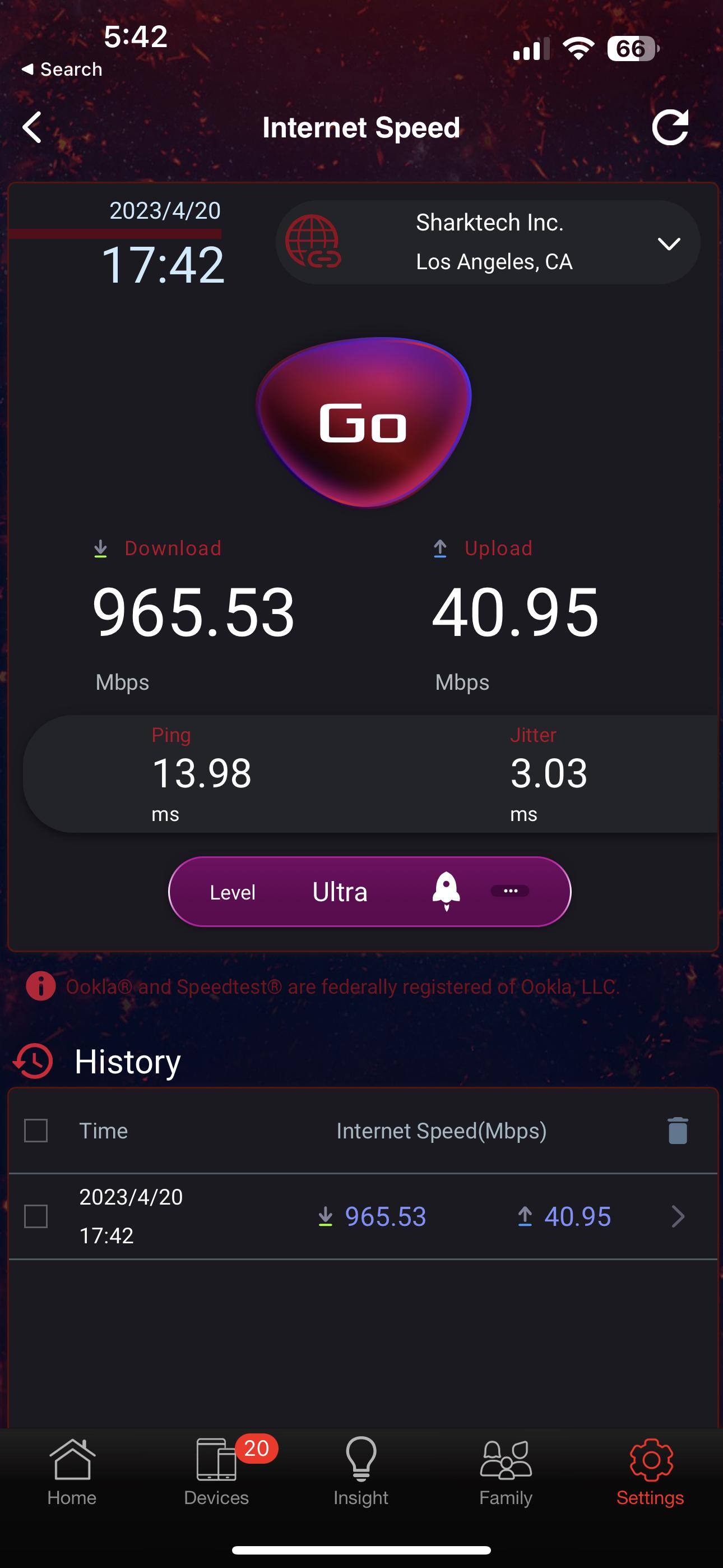Expand the Sharktech Inc. server dropdown
723x1568 pixels.
coord(668,243)
